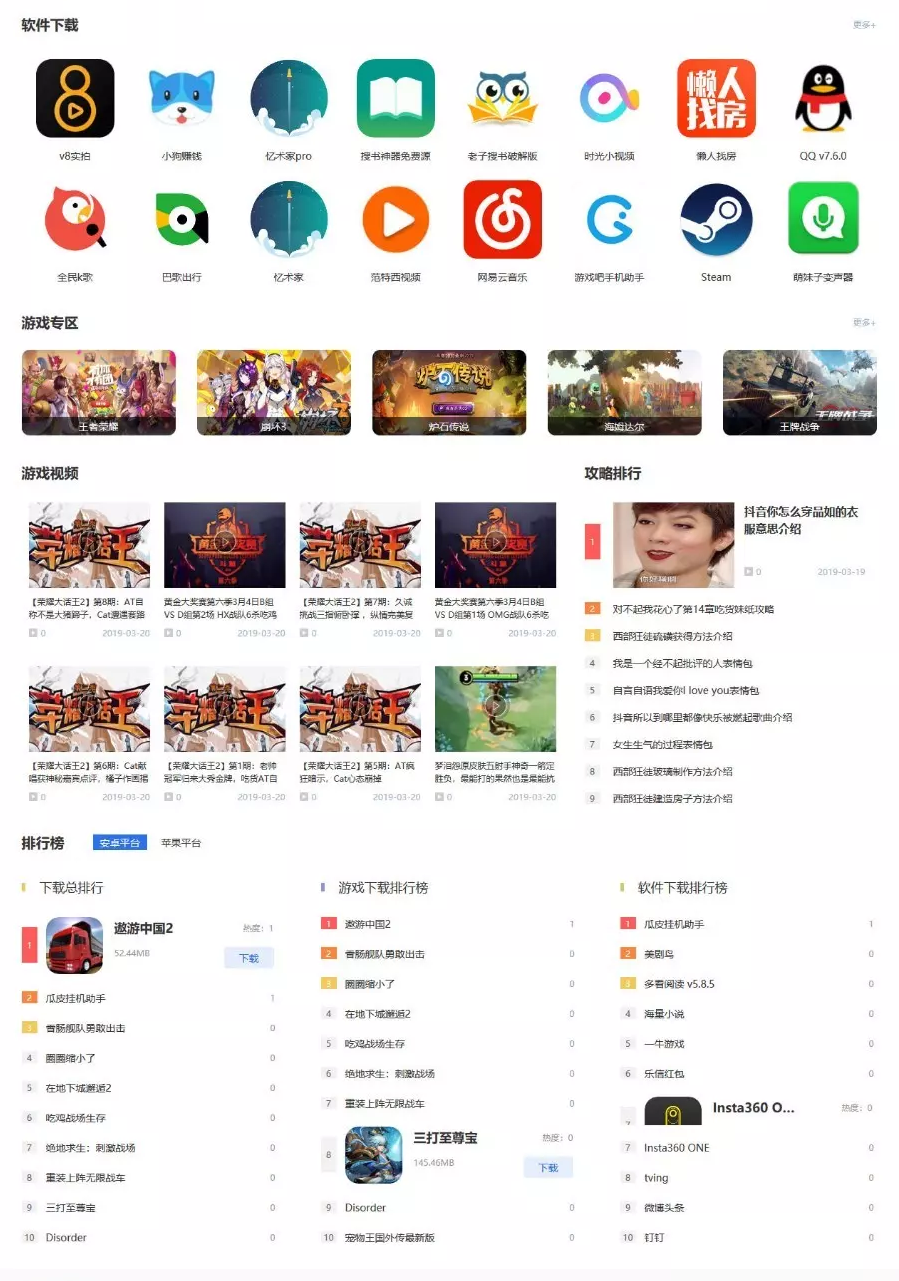899x1281 pixels.
Task: Open the QQ v7.6.0 app page
Action: point(823,98)
